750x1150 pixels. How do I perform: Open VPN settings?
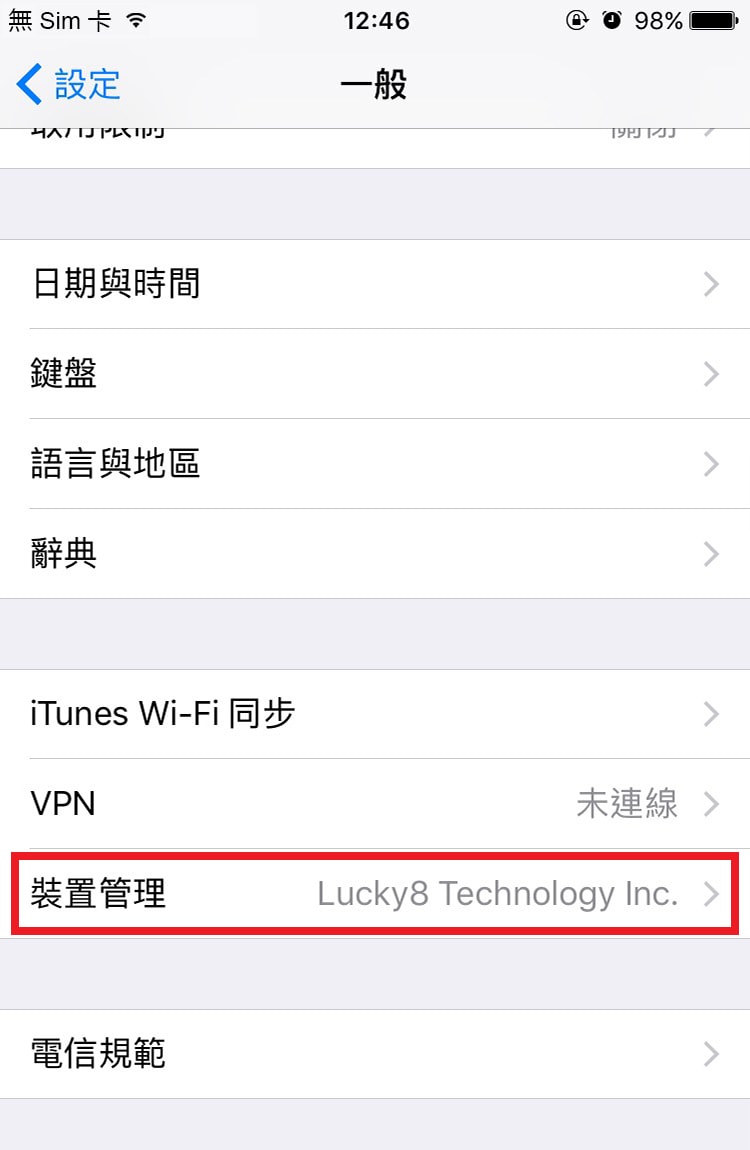pyautogui.click(x=375, y=804)
